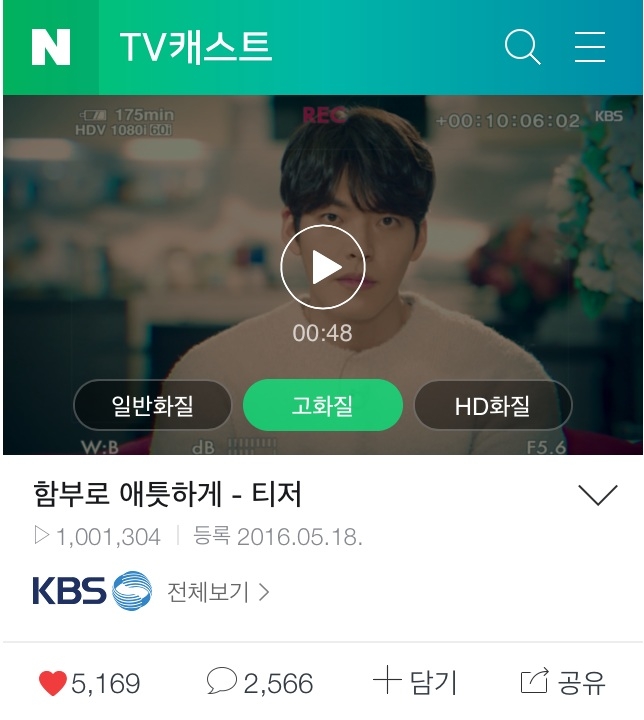
Task: Tap 담기 to save the video
Action: pyautogui.click(x=415, y=683)
